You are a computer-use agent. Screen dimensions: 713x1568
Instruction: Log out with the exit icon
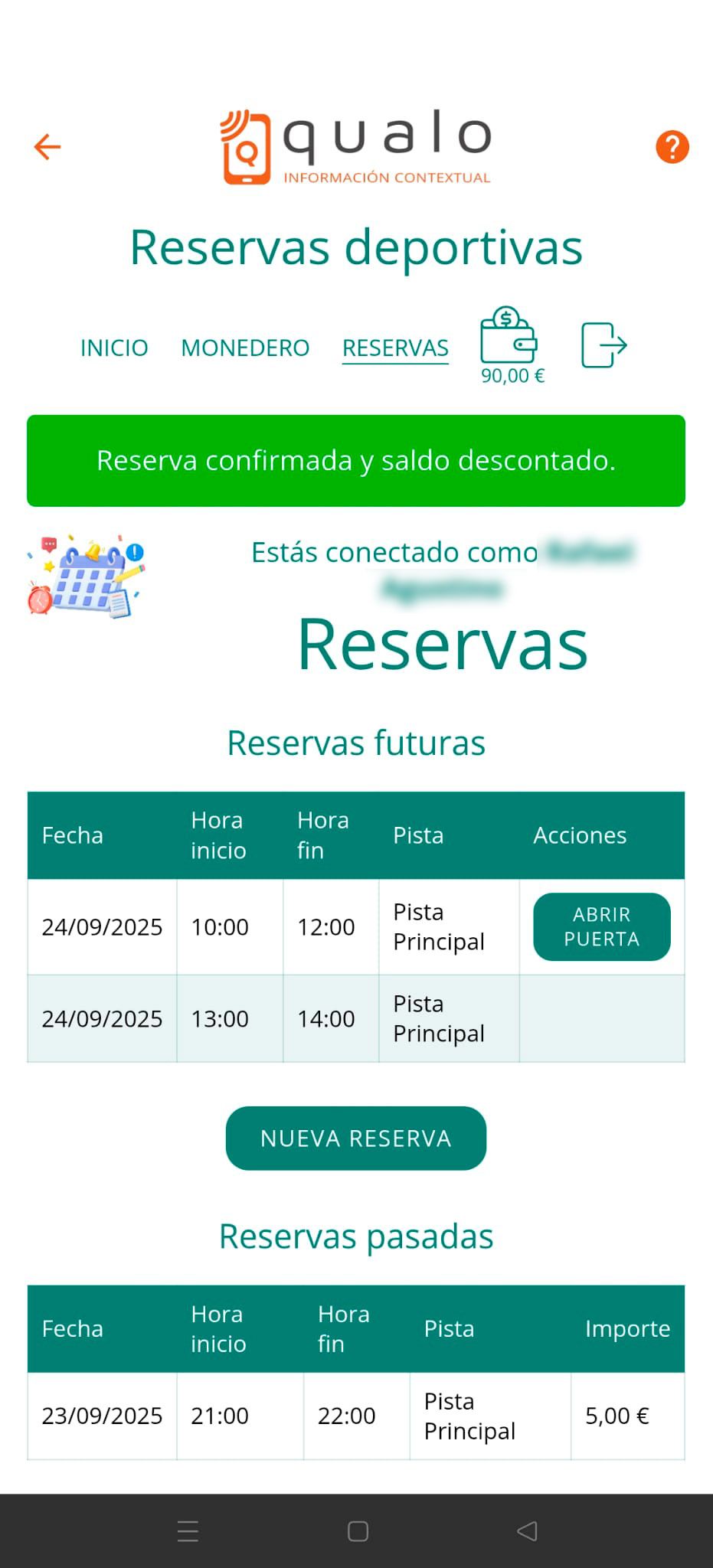point(603,345)
